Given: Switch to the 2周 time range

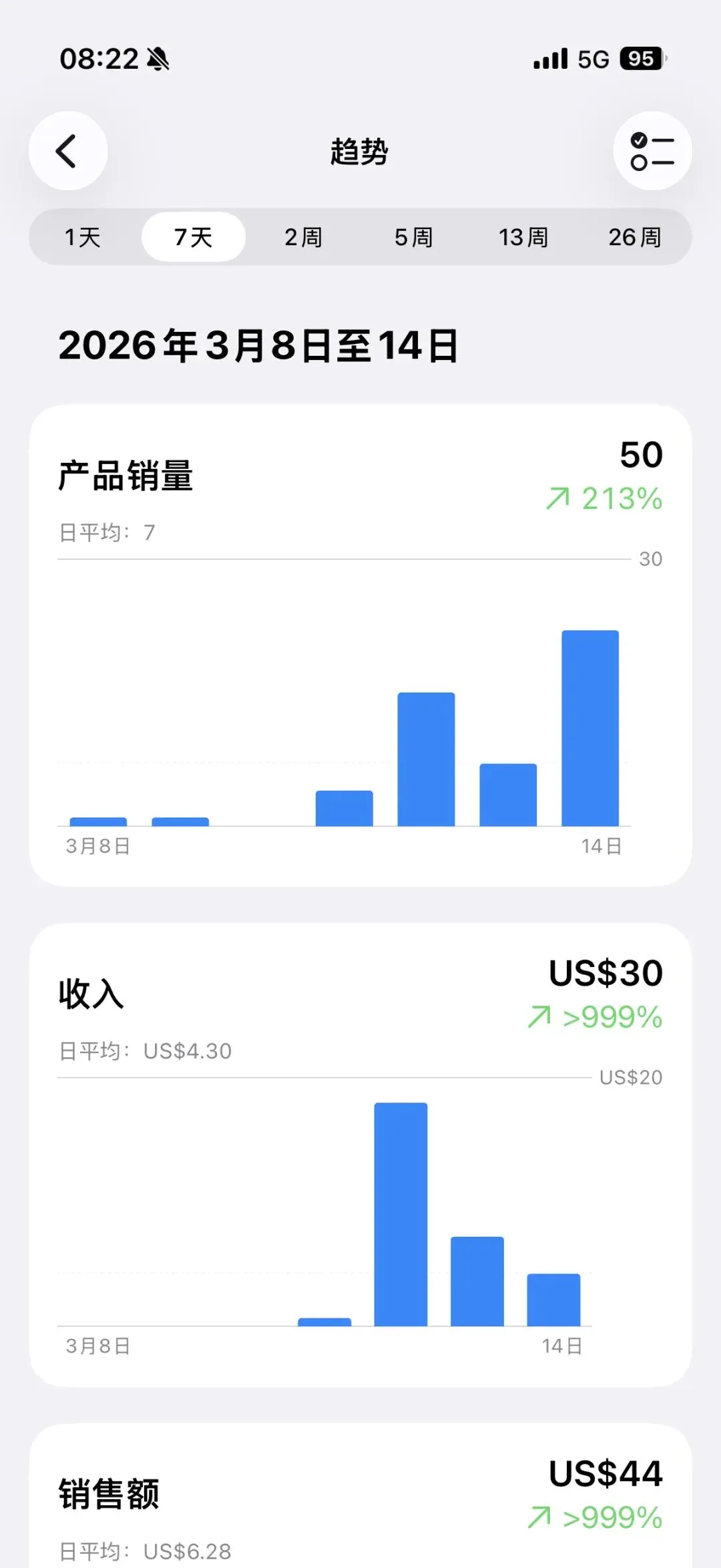Looking at the screenshot, I should (303, 237).
